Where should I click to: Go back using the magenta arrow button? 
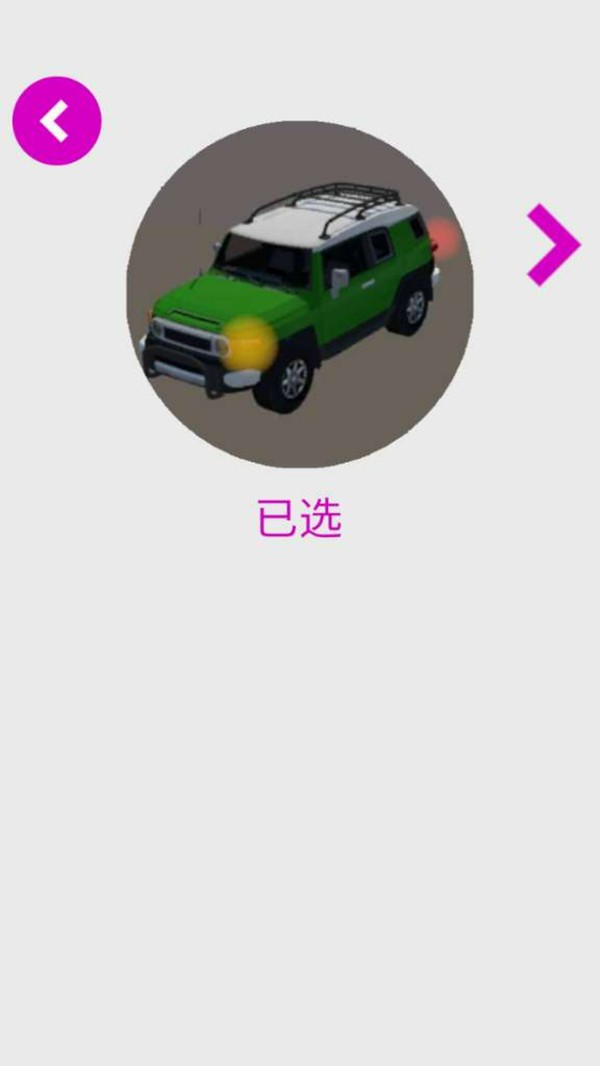pos(57,121)
